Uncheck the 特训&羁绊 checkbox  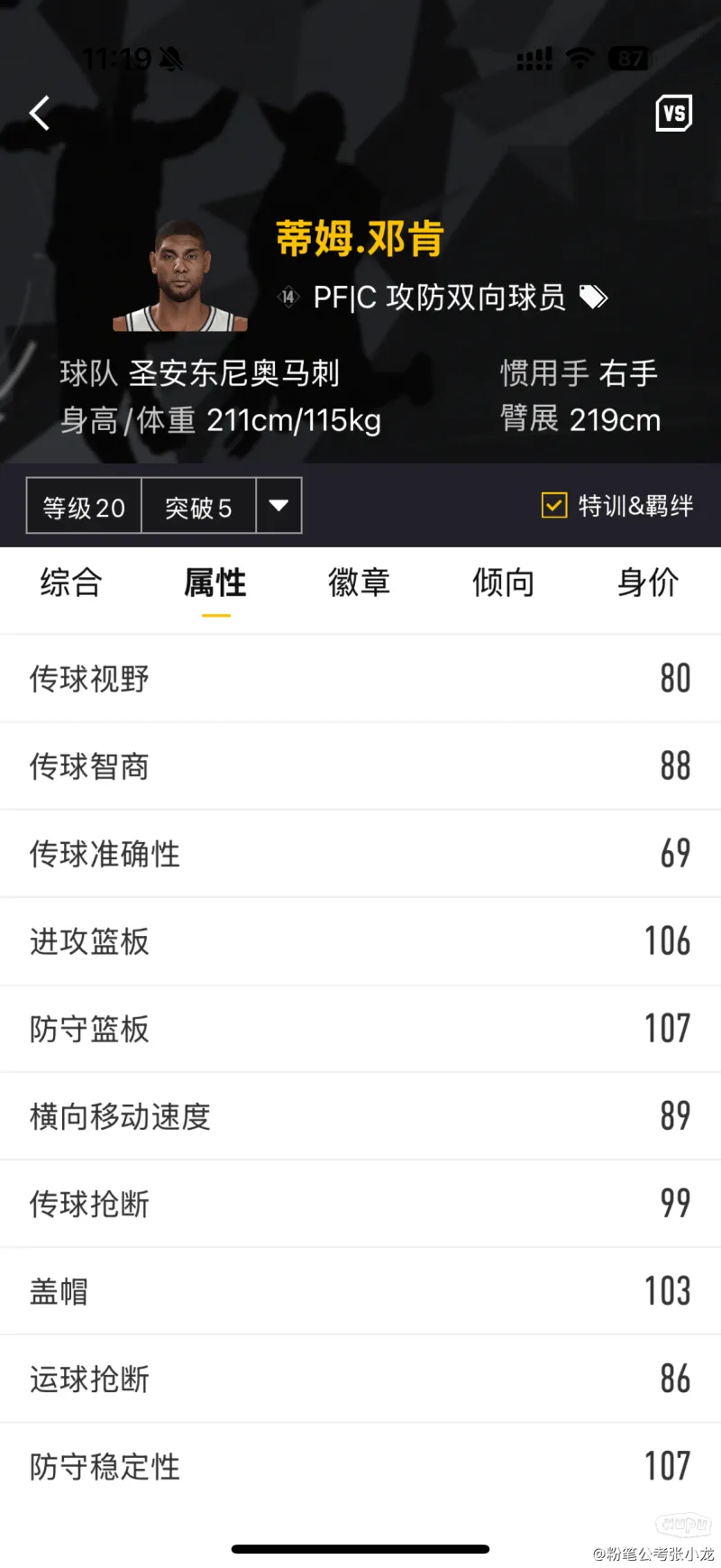click(x=553, y=505)
